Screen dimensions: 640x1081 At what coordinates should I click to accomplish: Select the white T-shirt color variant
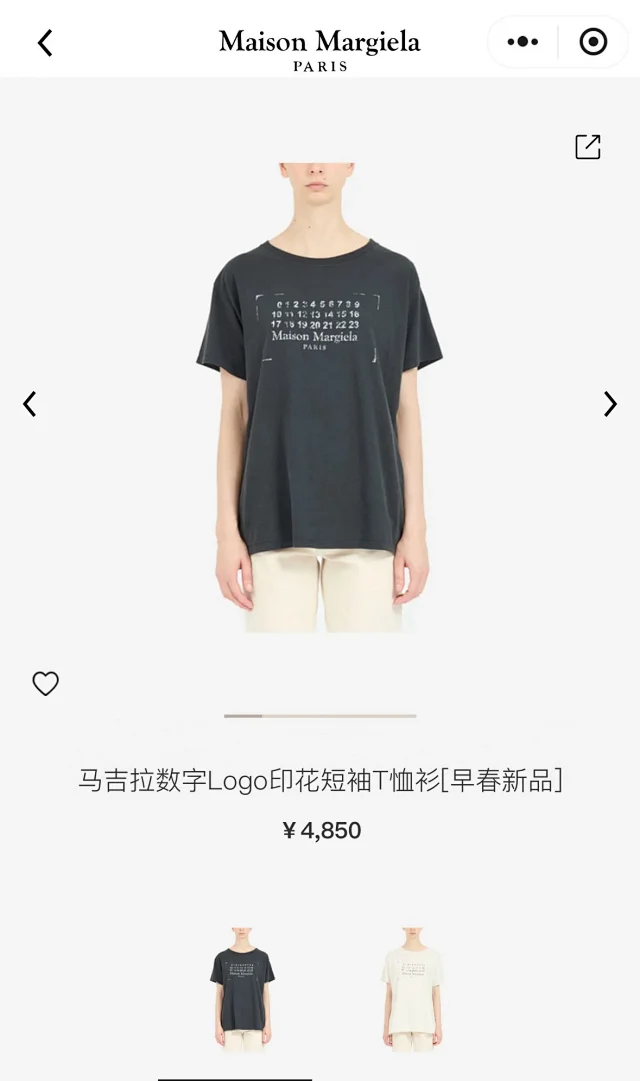(411, 988)
